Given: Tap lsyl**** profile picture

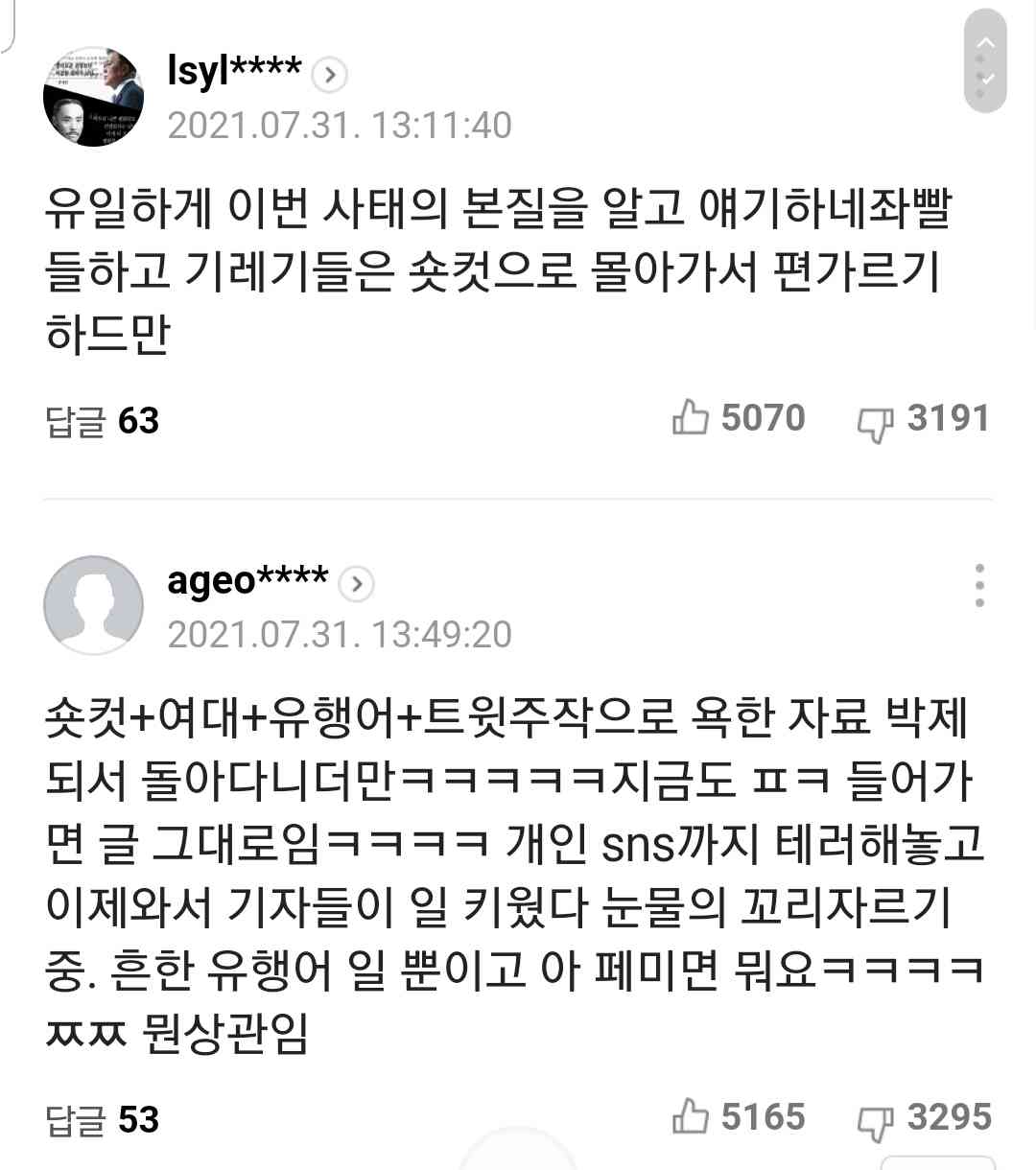Looking at the screenshot, I should pyautogui.click(x=94, y=97).
